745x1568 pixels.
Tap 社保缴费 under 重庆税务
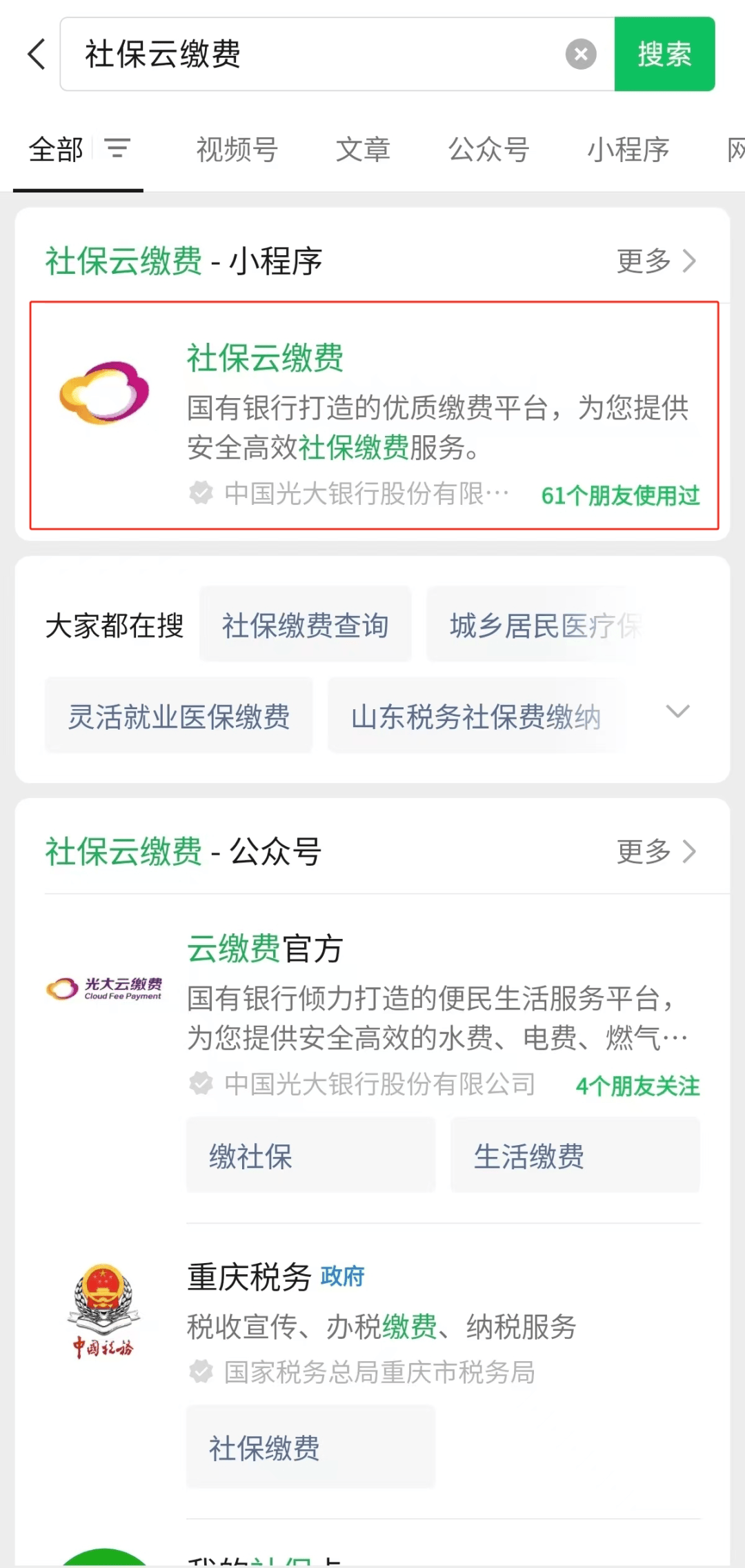click(310, 1447)
